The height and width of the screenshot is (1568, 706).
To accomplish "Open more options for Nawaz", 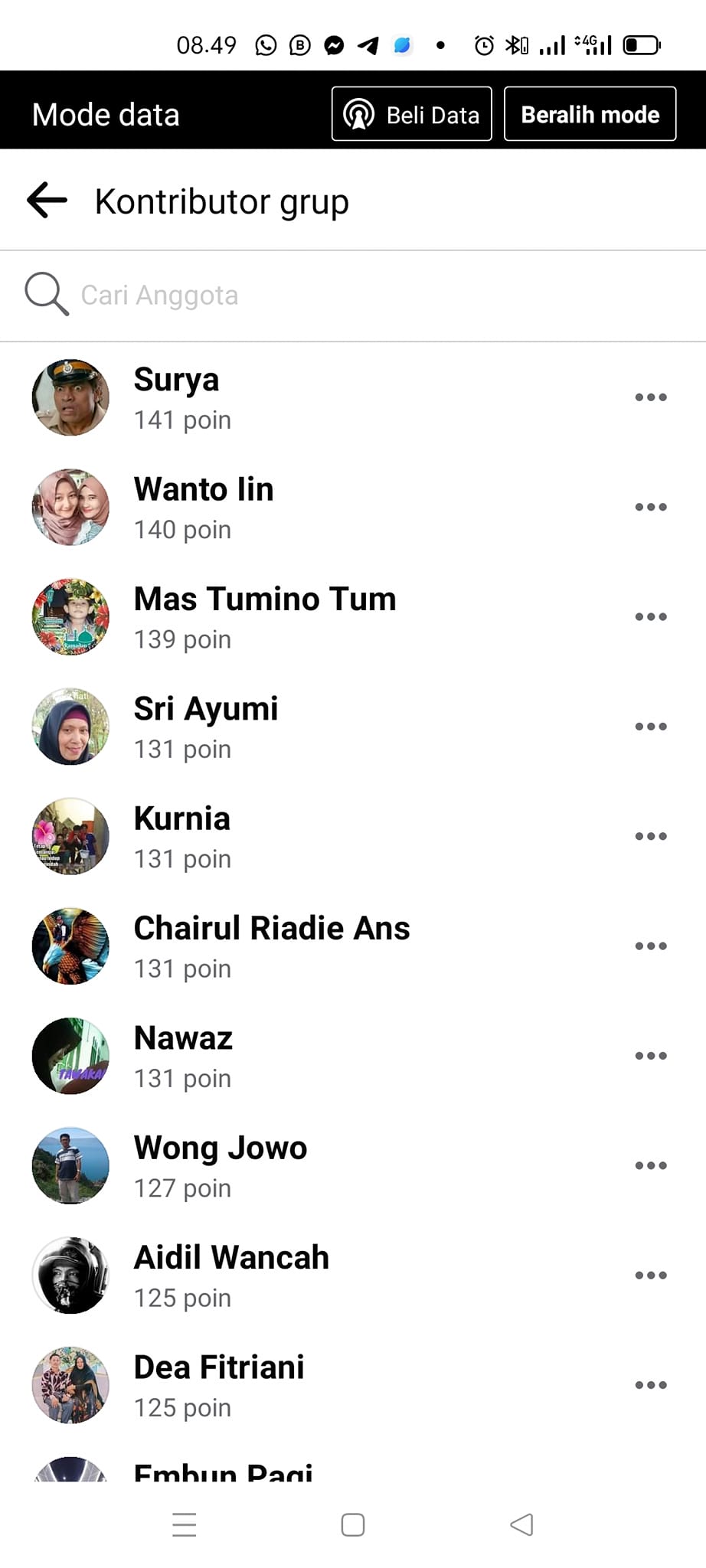I will click(651, 1056).
